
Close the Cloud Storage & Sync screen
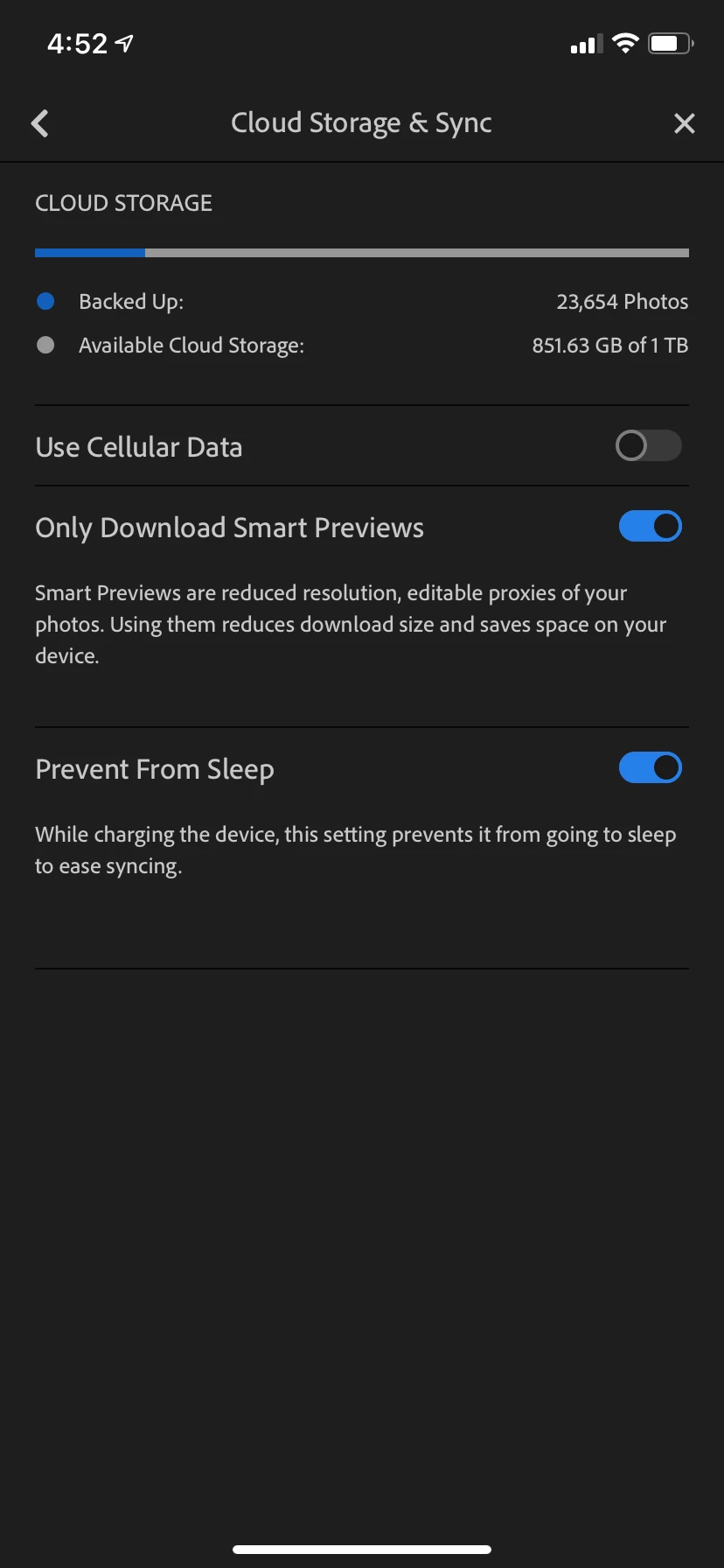coord(684,123)
